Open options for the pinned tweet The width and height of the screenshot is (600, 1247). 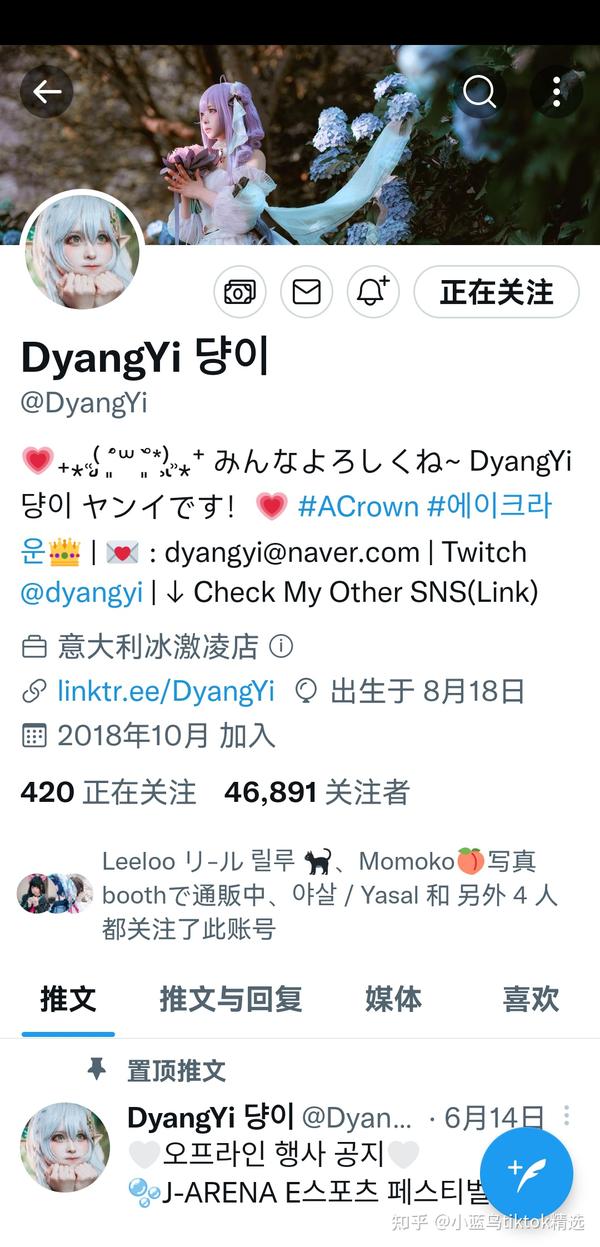[x=567, y=1116]
